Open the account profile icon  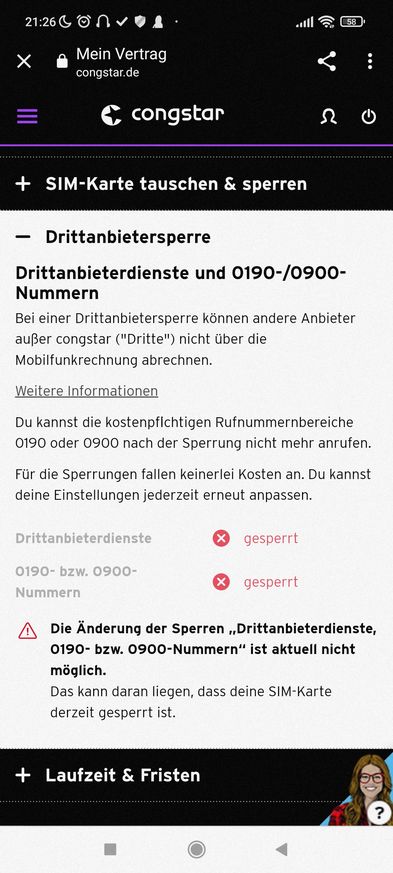[x=328, y=116]
